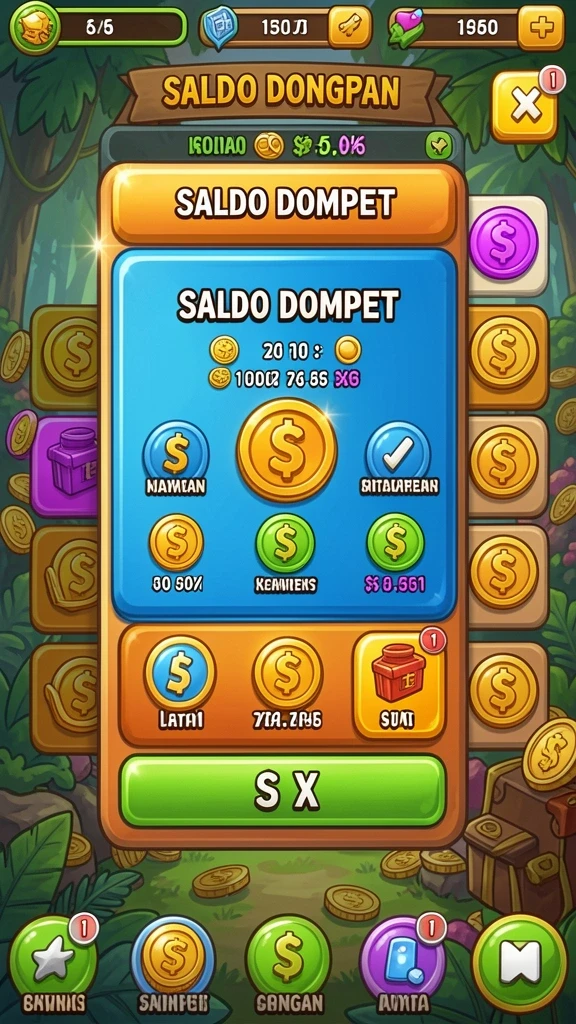Switch to the green dollar GONGAN tab
Image resolution: width=576 pixels, height=1024 pixels.
click(x=288, y=957)
